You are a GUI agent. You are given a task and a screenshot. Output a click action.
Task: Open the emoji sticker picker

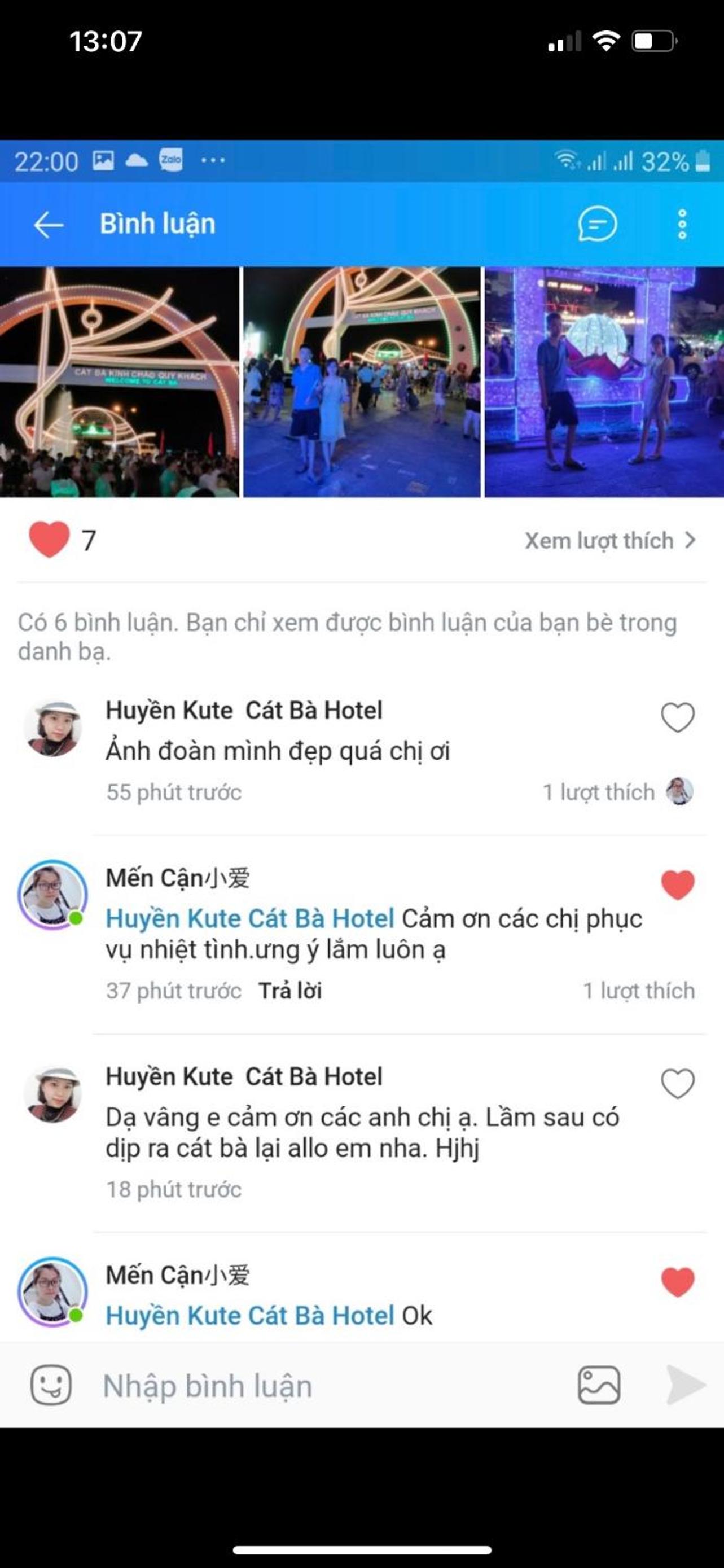pos(51,1385)
